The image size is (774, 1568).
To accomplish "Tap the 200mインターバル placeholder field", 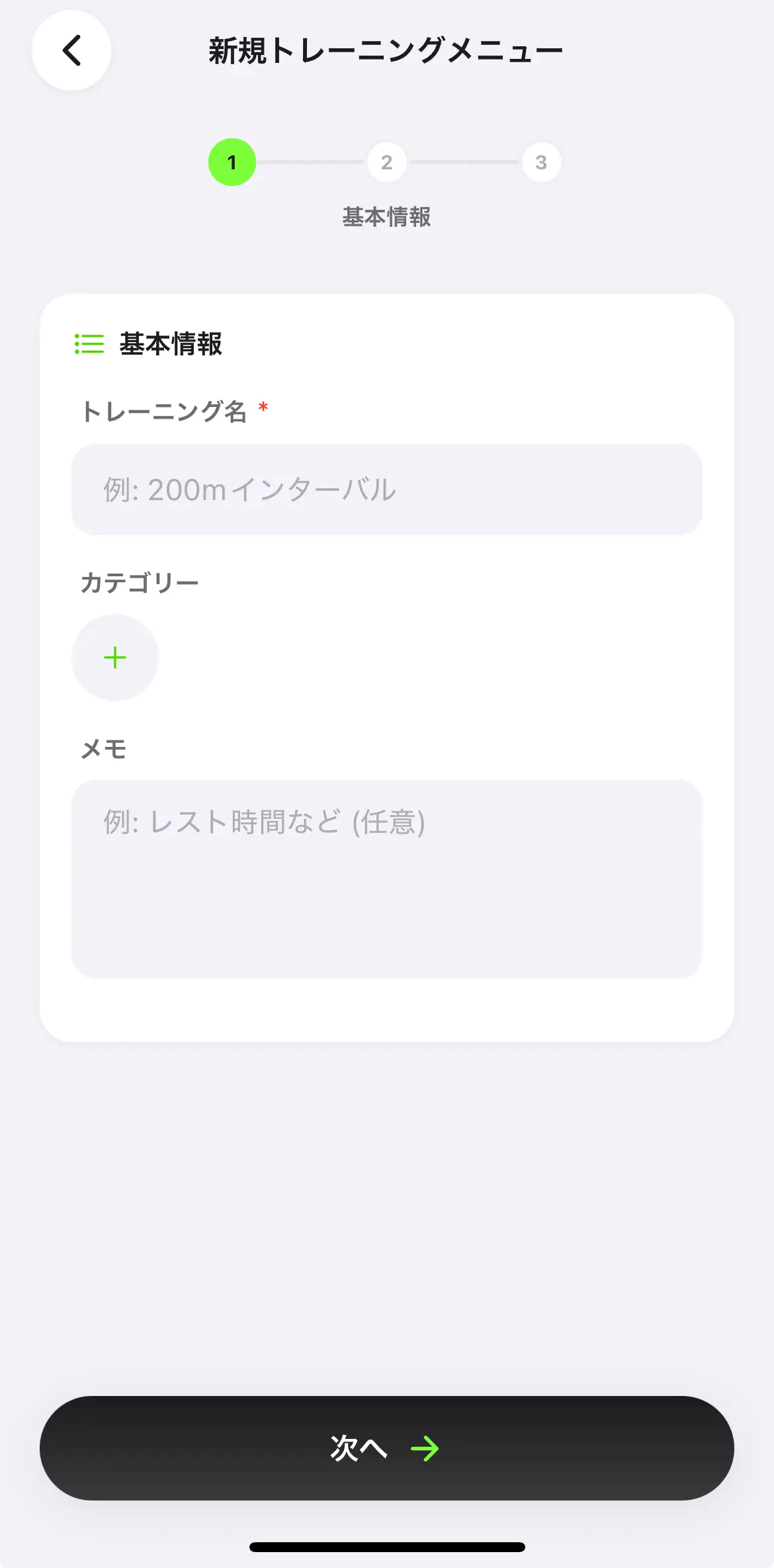I will click(386, 490).
